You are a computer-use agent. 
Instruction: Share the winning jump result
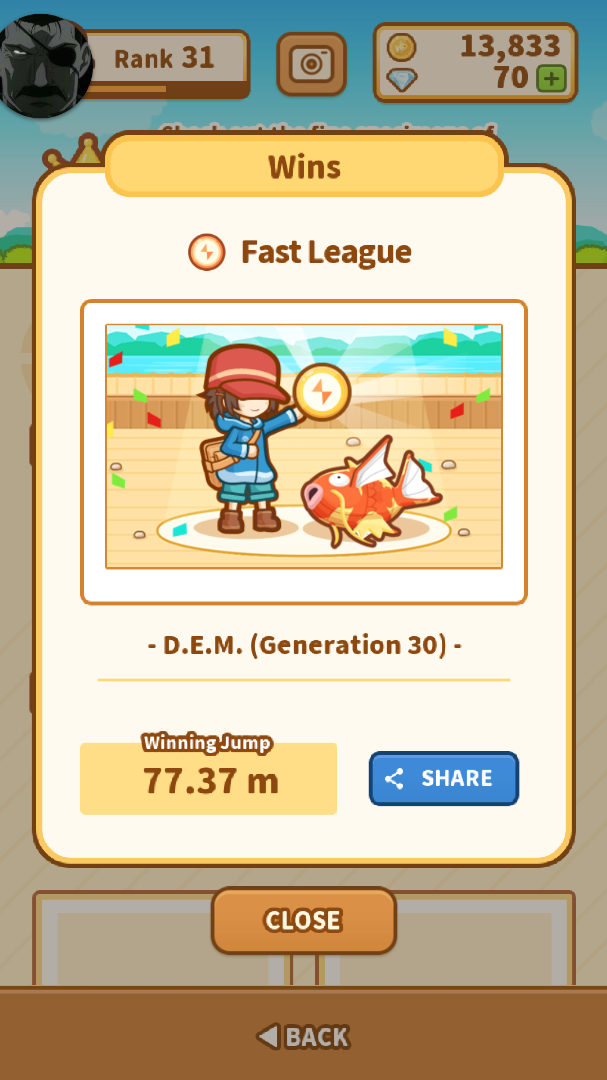[443, 778]
